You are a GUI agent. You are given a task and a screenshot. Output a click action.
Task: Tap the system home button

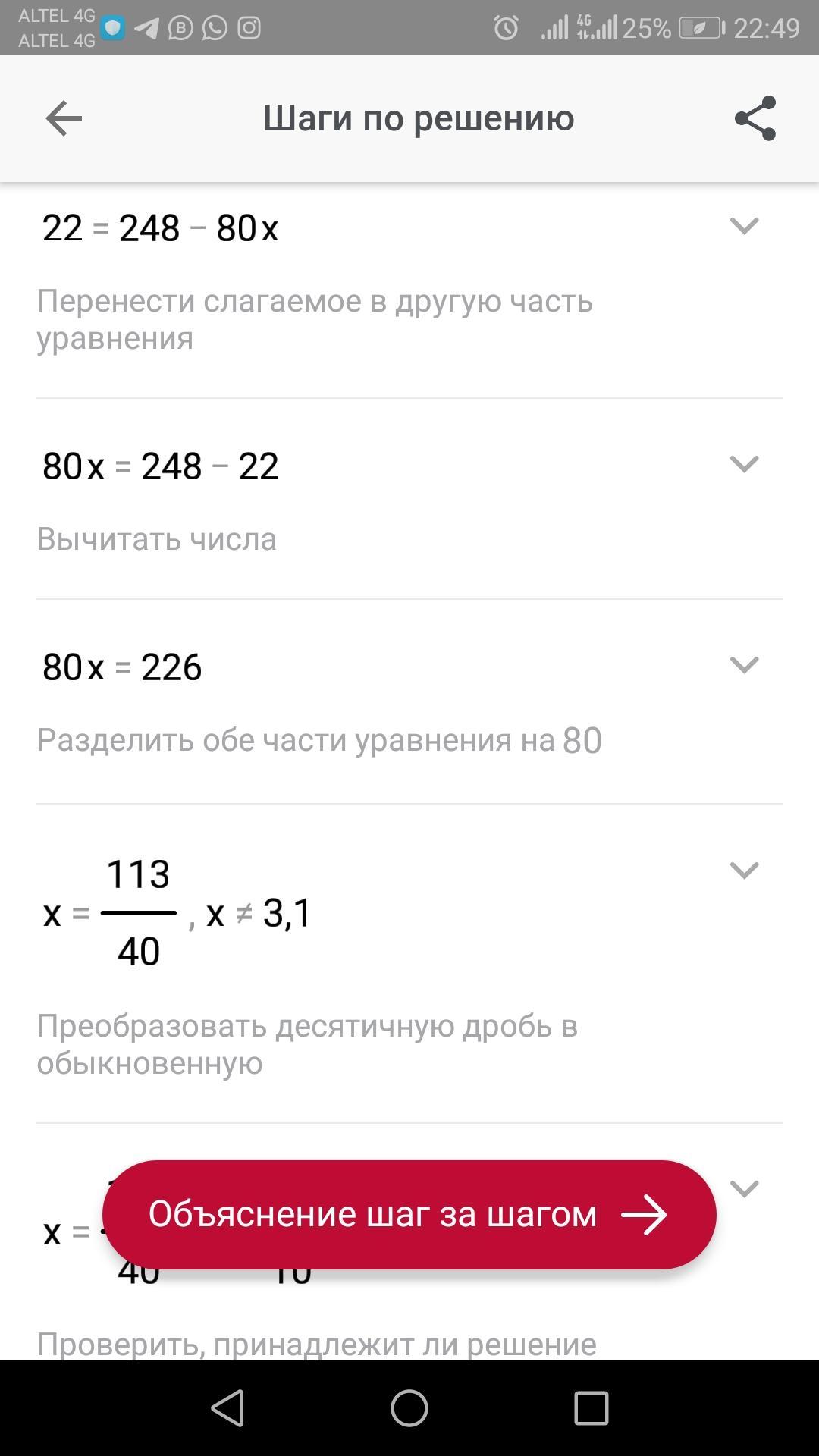pyautogui.click(x=409, y=1409)
